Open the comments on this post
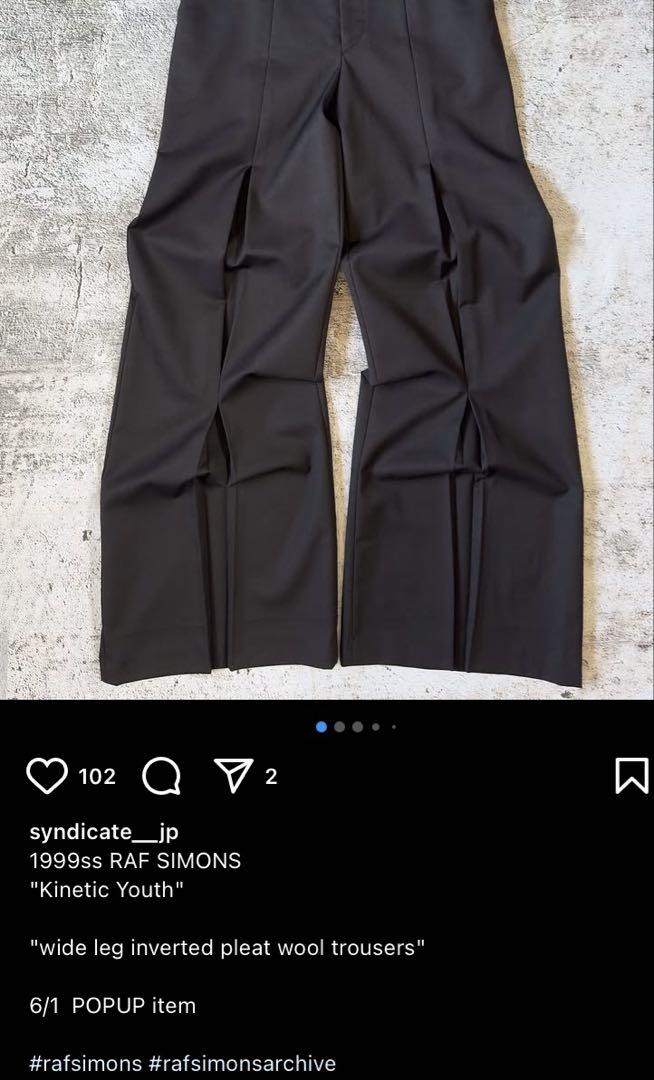The image size is (654, 1080). click(161, 776)
